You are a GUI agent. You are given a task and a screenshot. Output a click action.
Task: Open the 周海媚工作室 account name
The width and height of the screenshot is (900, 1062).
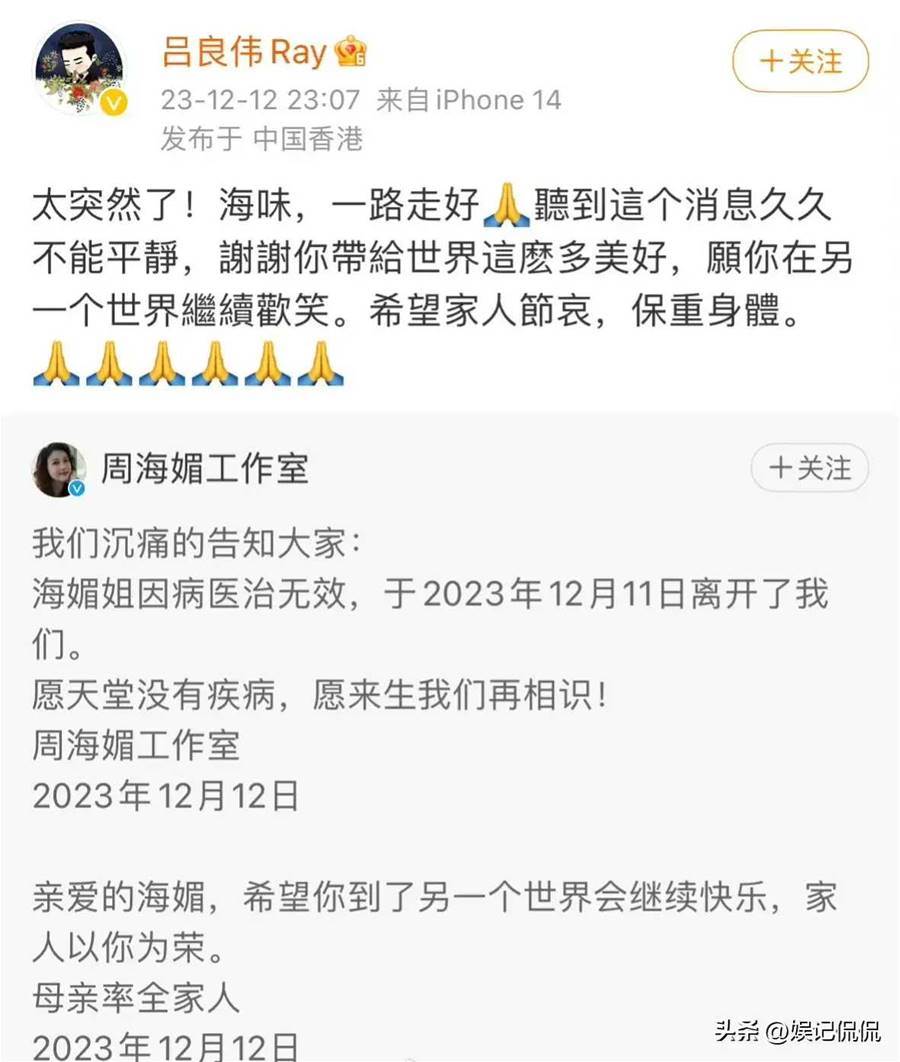click(205, 467)
